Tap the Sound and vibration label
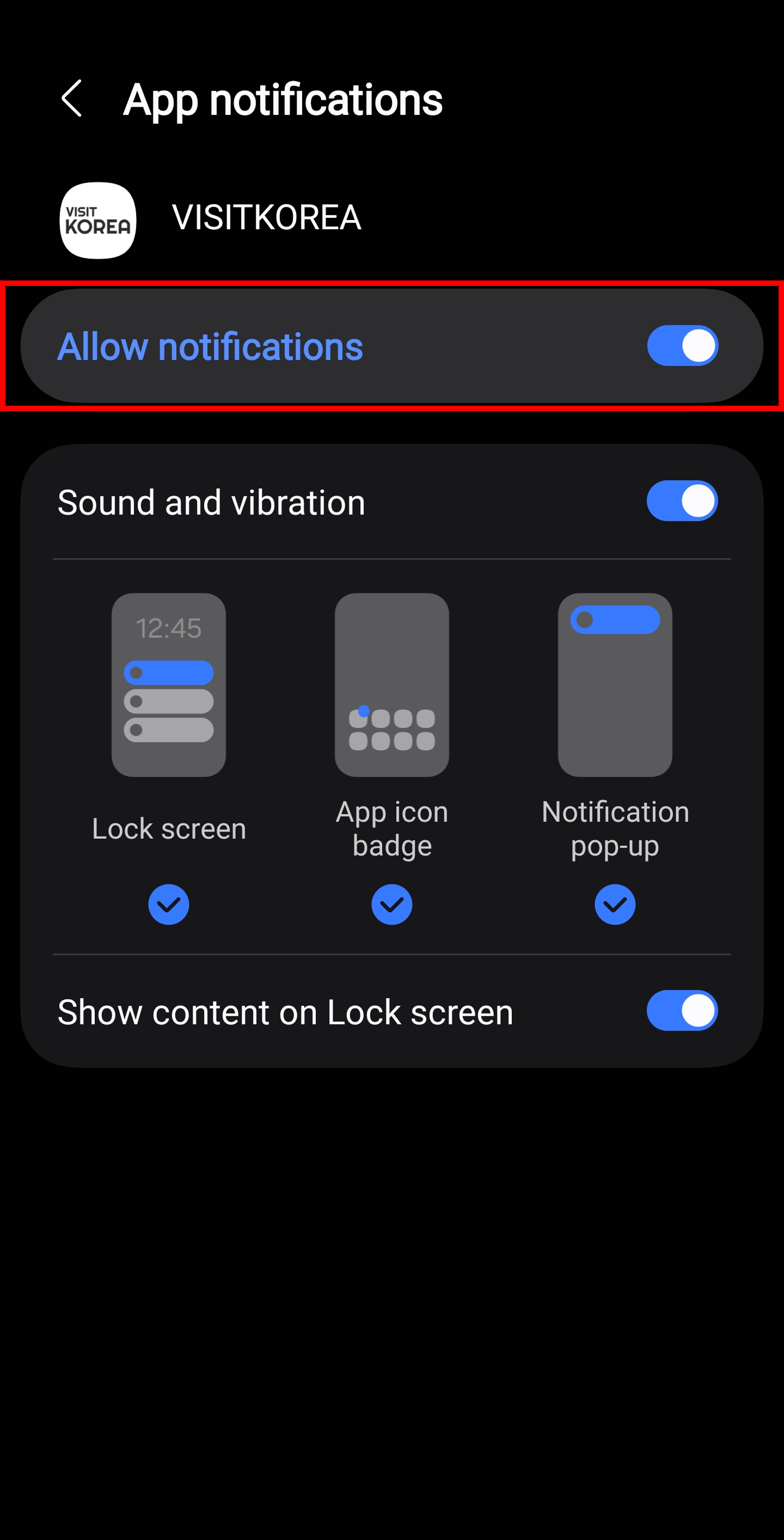The image size is (784, 1540). (x=210, y=501)
